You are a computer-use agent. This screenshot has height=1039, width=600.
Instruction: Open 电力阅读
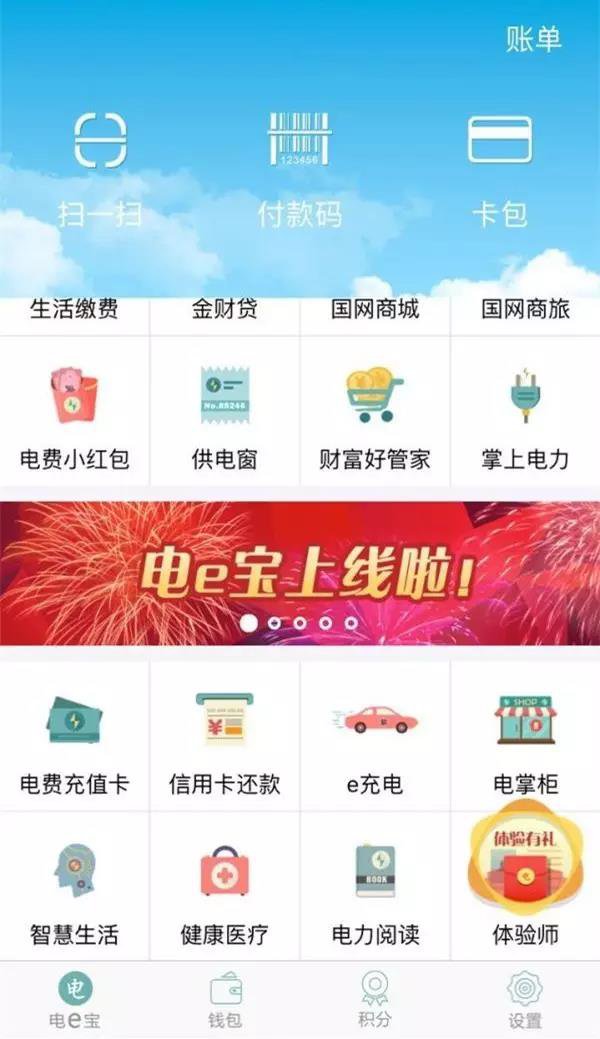pyautogui.click(x=375, y=890)
